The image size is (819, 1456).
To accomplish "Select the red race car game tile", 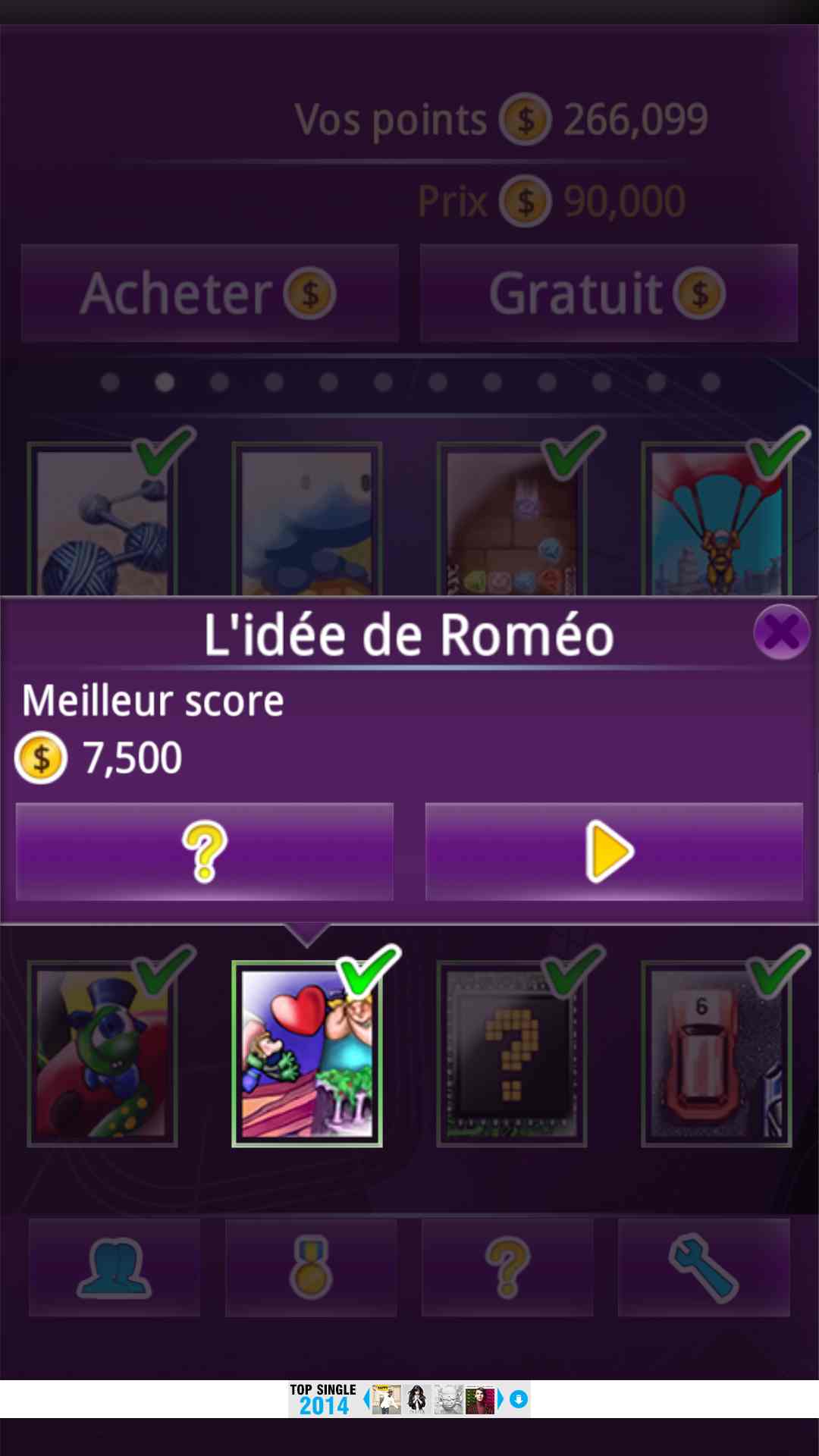I will (716, 1054).
